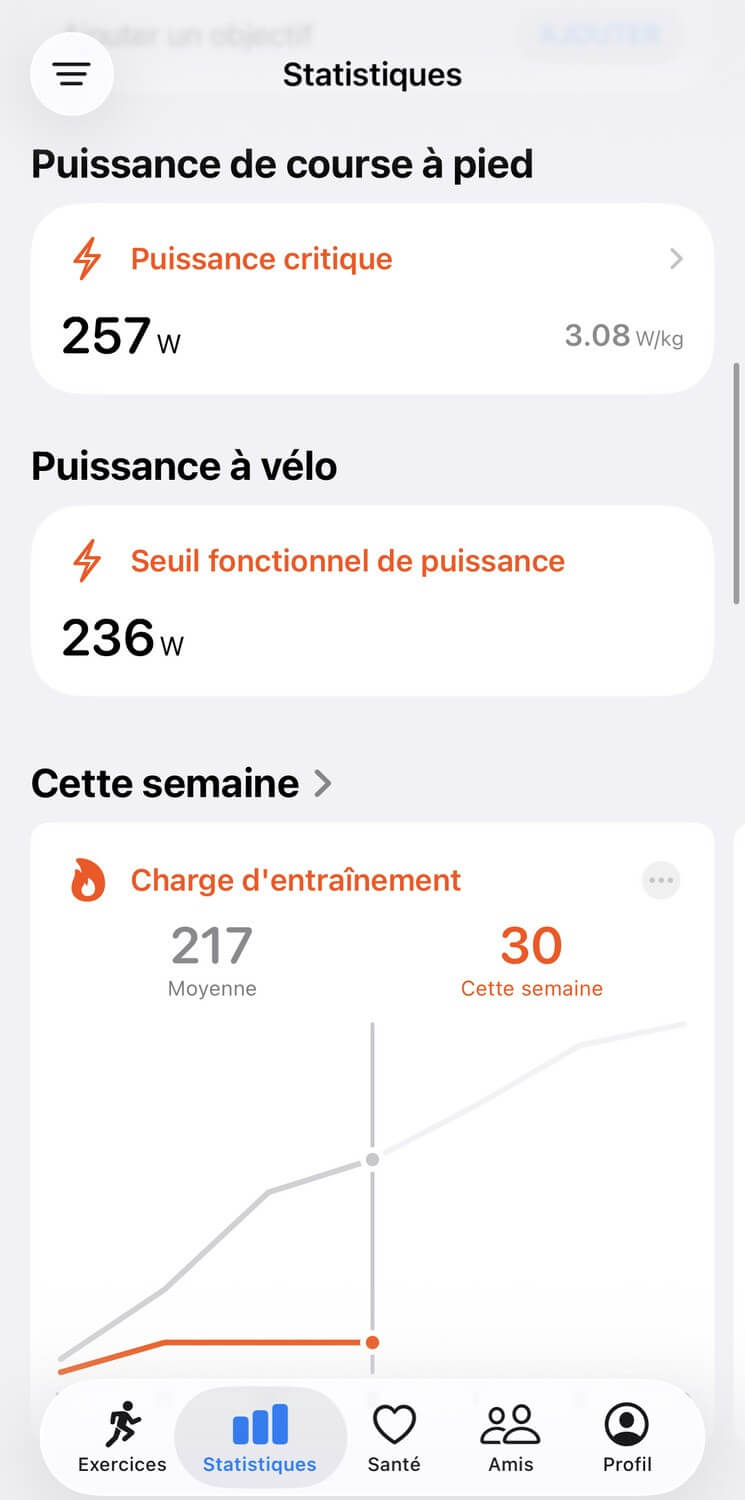Switch to the Exercices tab

[122, 1438]
